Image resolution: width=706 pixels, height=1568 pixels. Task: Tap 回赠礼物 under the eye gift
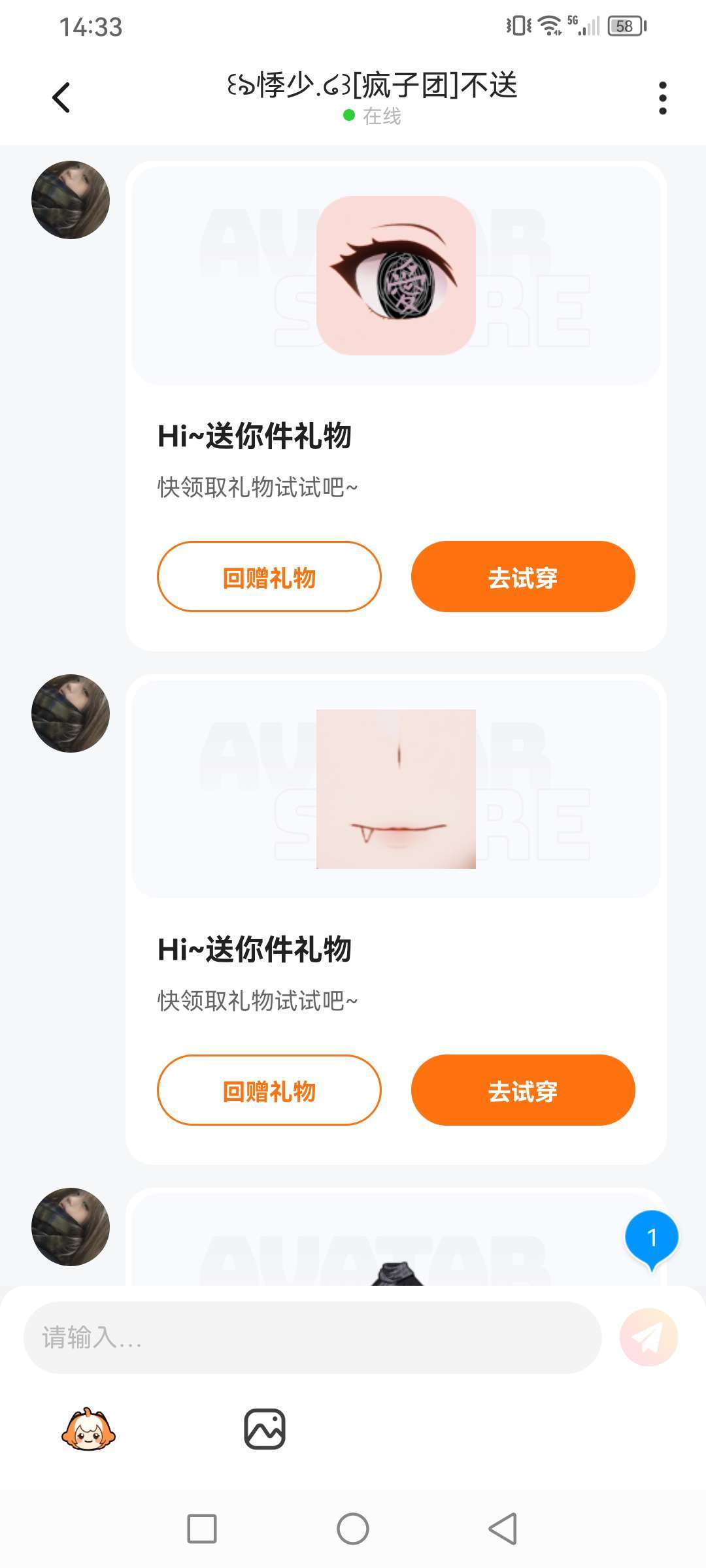point(269,577)
